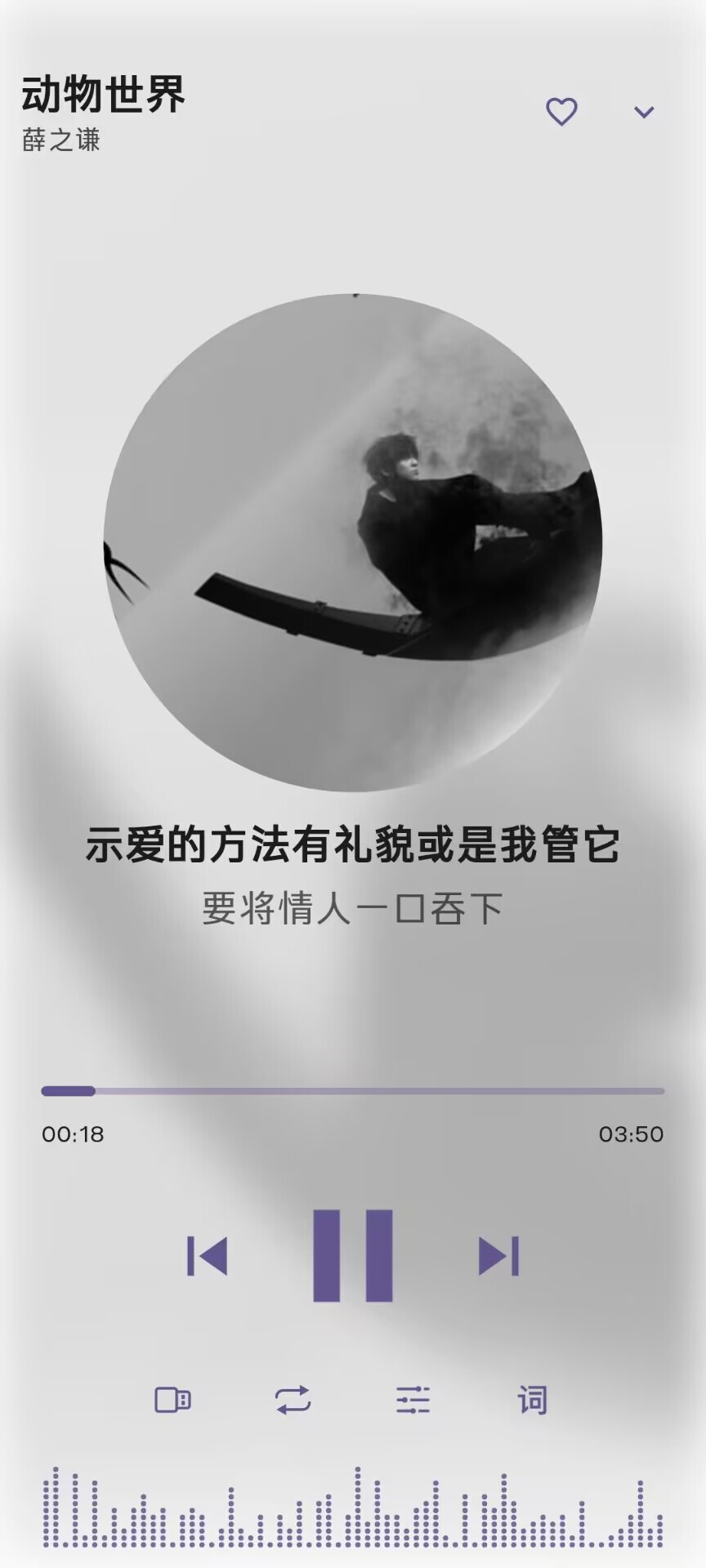Toggle the repeat mode
The height and width of the screenshot is (1568, 706).
click(x=293, y=1400)
